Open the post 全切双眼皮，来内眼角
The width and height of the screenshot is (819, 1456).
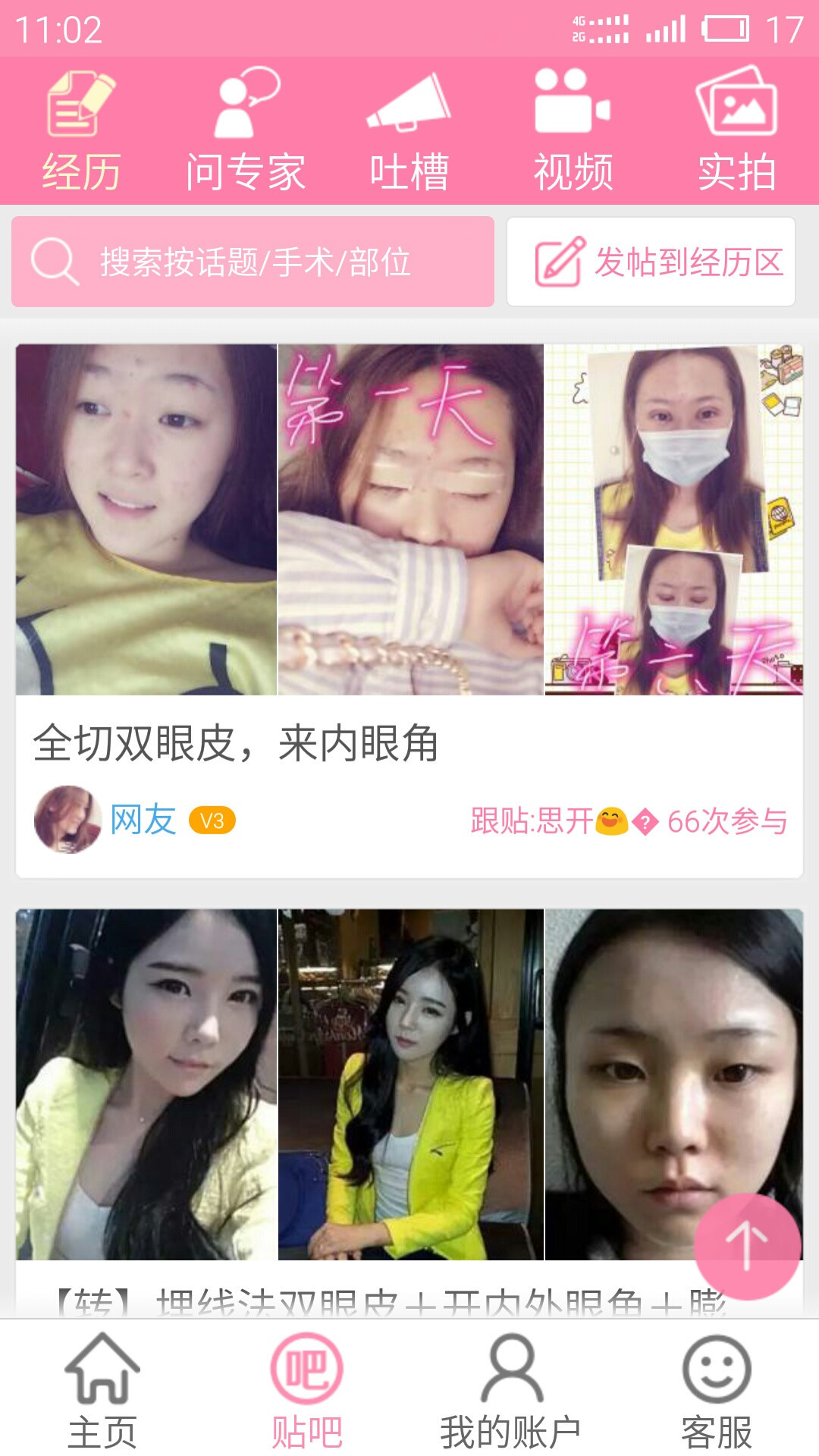click(x=235, y=743)
